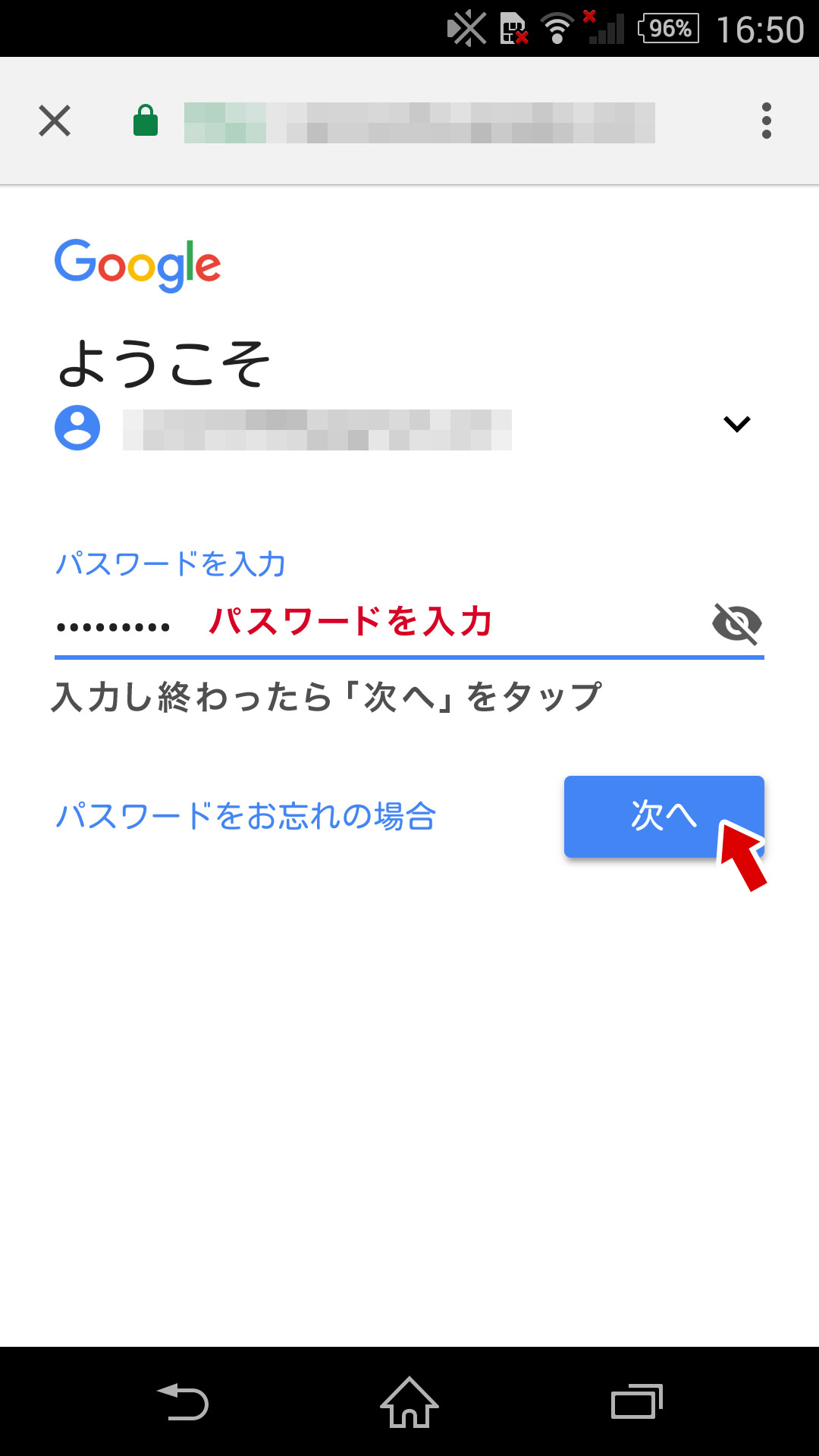
Task: Open the recent apps view
Action: [x=637, y=1401]
